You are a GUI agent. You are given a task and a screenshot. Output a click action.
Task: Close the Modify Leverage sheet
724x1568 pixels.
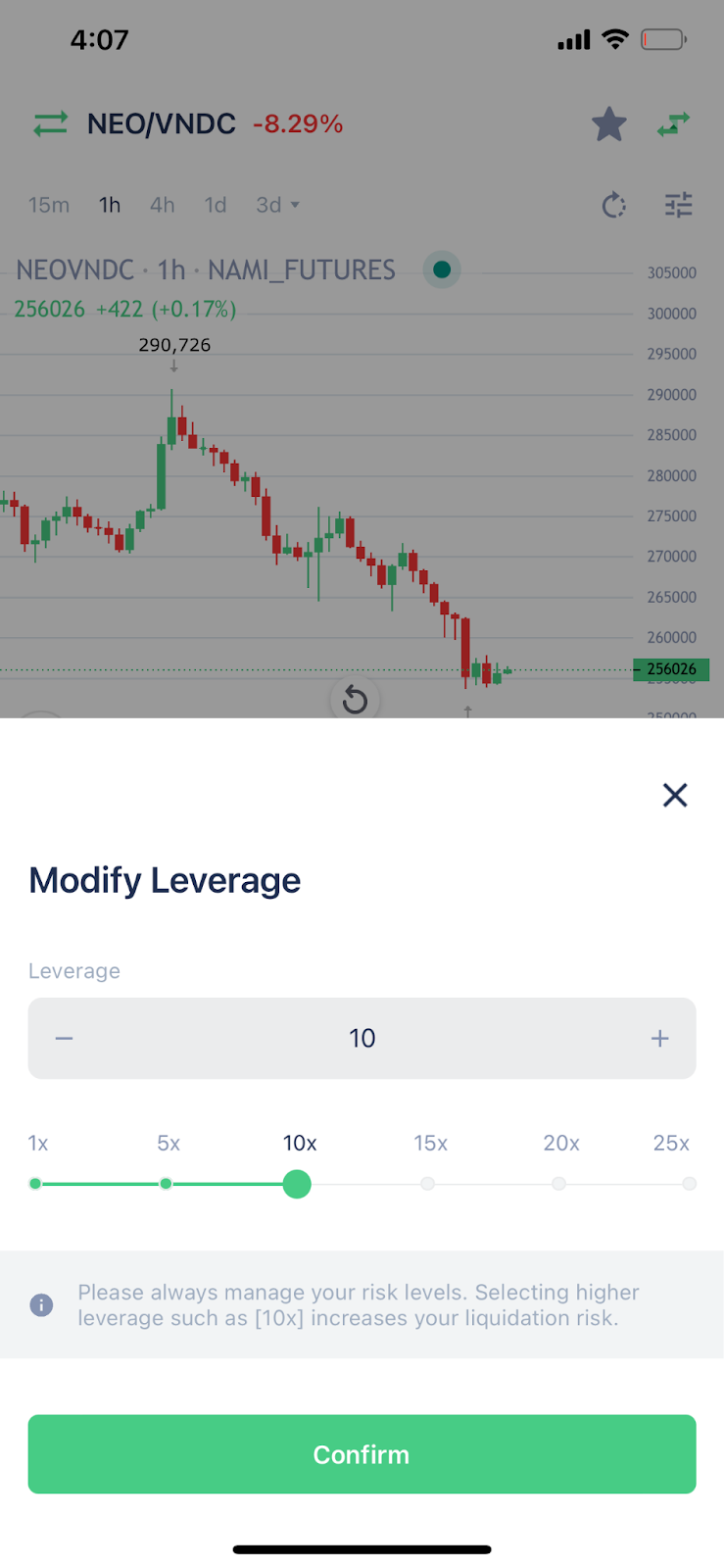pyautogui.click(x=675, y=795)
